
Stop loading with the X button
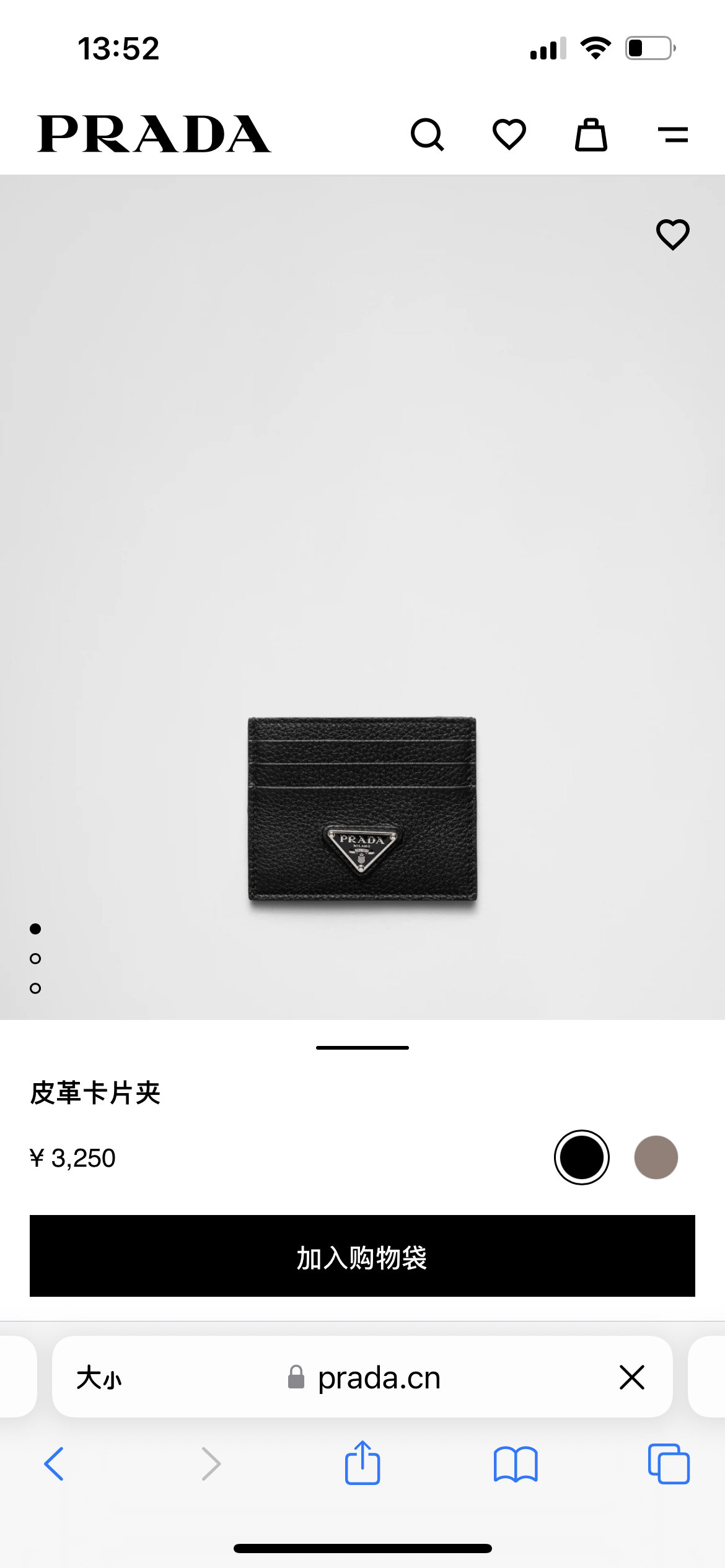pos(632,1378)
